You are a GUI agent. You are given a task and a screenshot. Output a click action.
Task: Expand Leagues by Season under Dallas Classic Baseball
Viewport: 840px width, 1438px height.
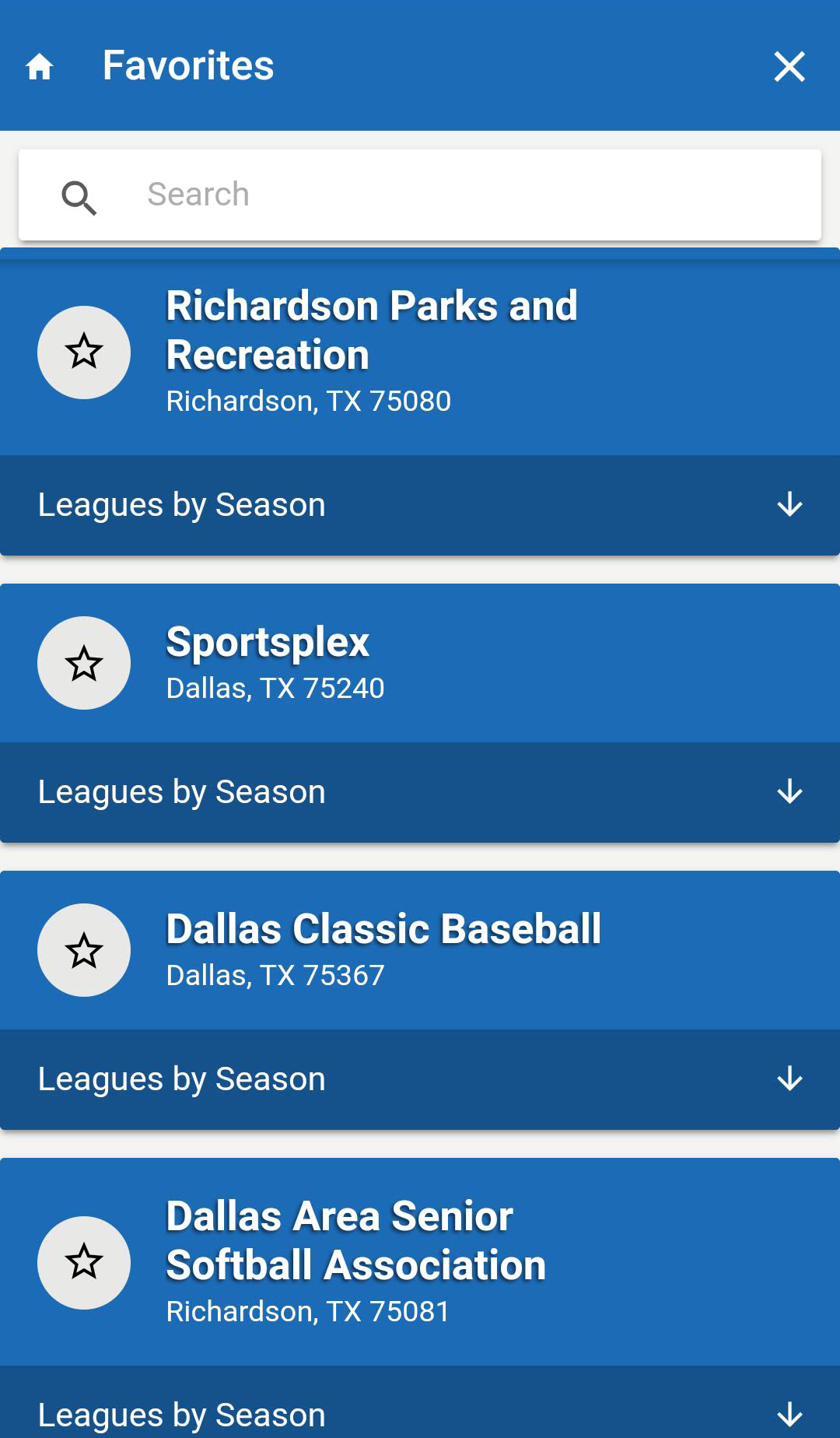click(420, 1079)
